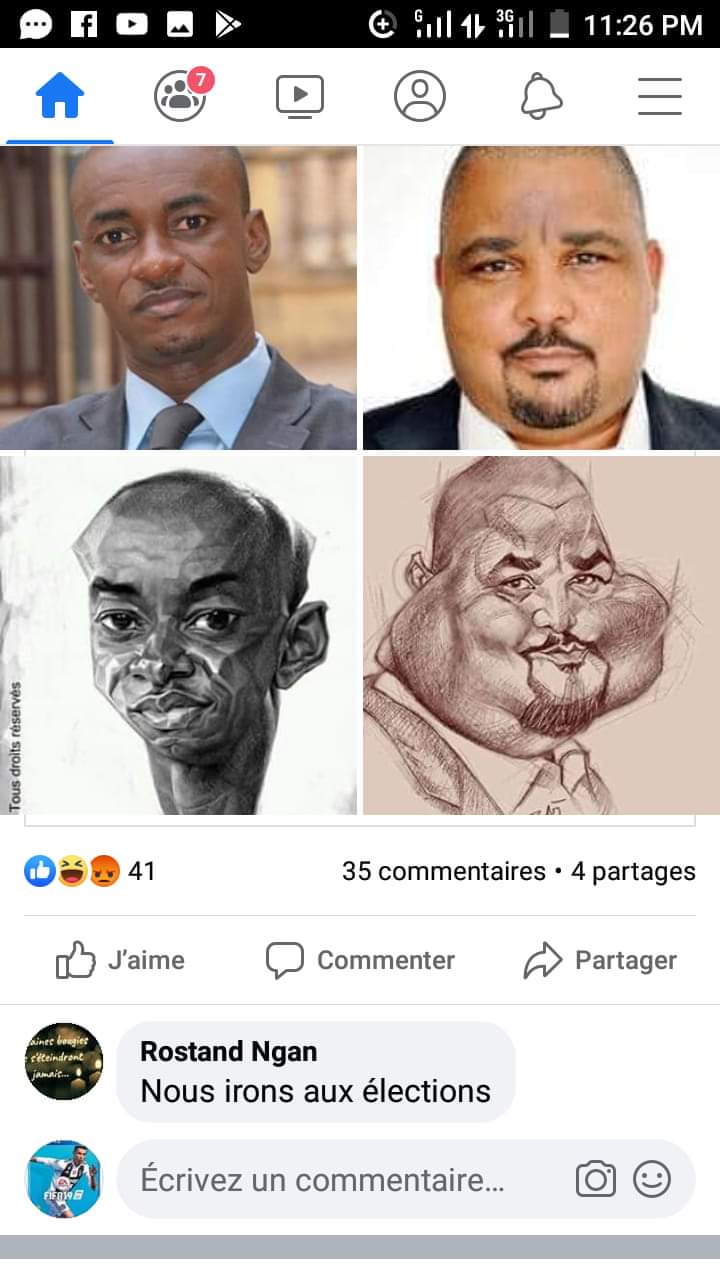
Task: Open Rostand Ngan's profile name
Action: [229, 1051]
